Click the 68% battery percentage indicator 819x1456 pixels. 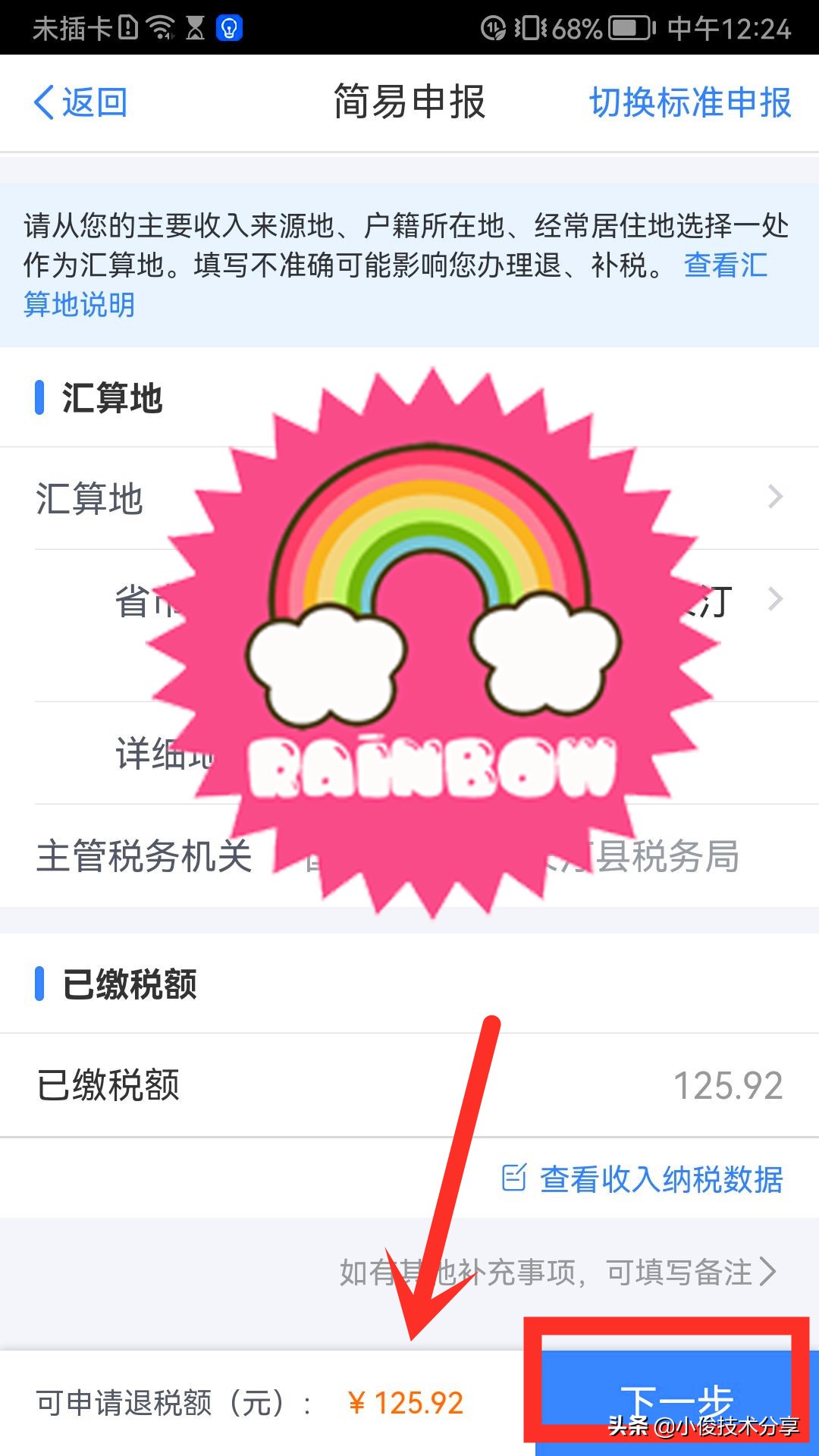pos(578,27)
